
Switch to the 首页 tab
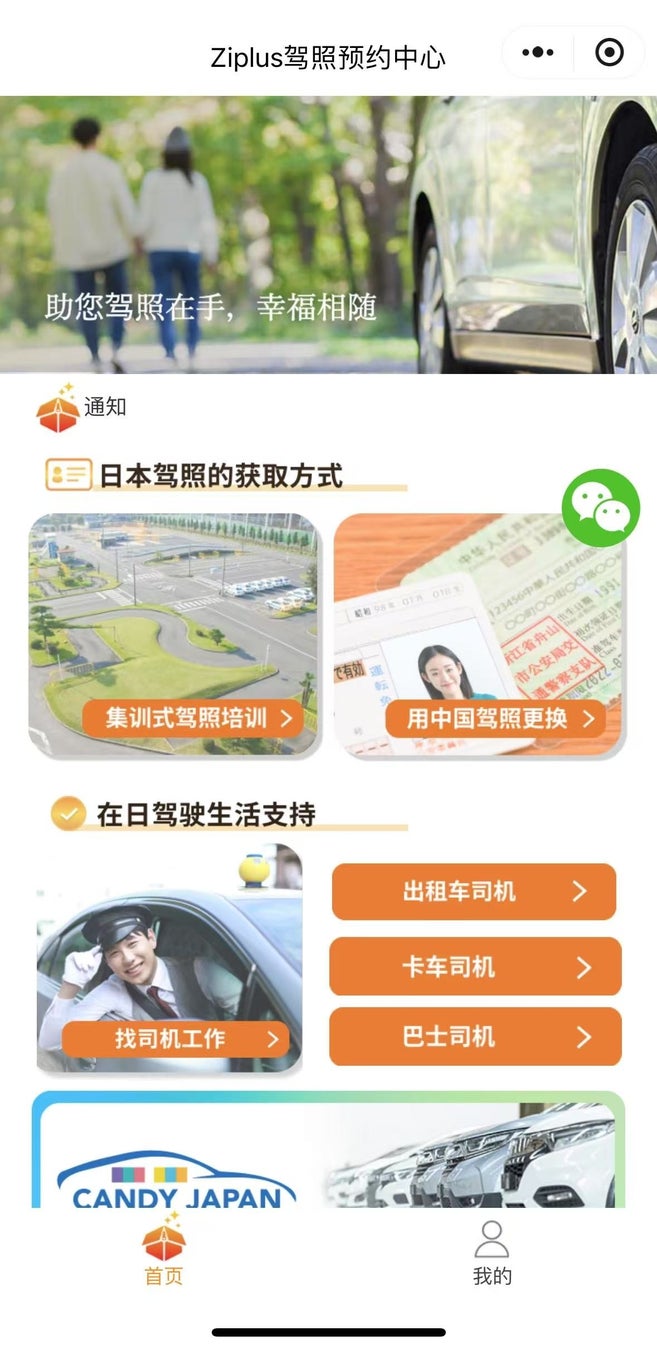[x=164, y=1251]
